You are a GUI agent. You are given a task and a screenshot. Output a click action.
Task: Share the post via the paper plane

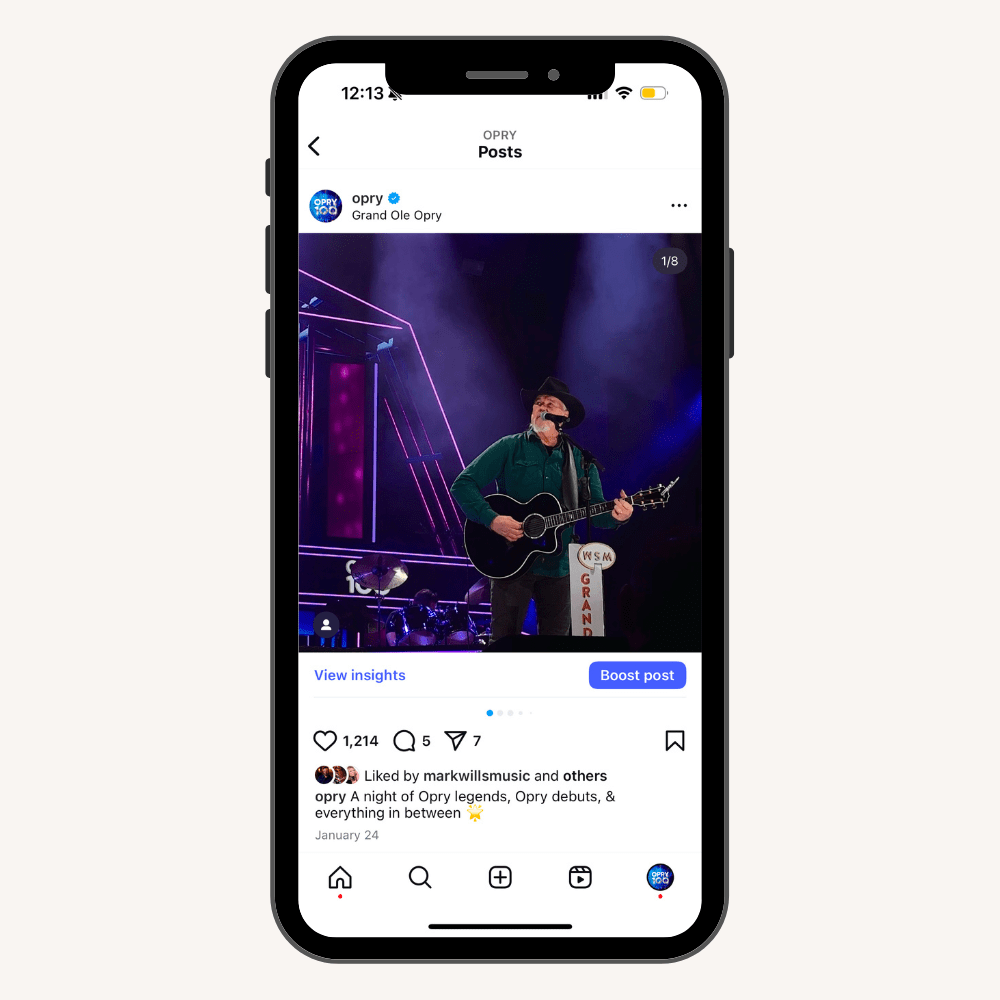pos(455,741)
